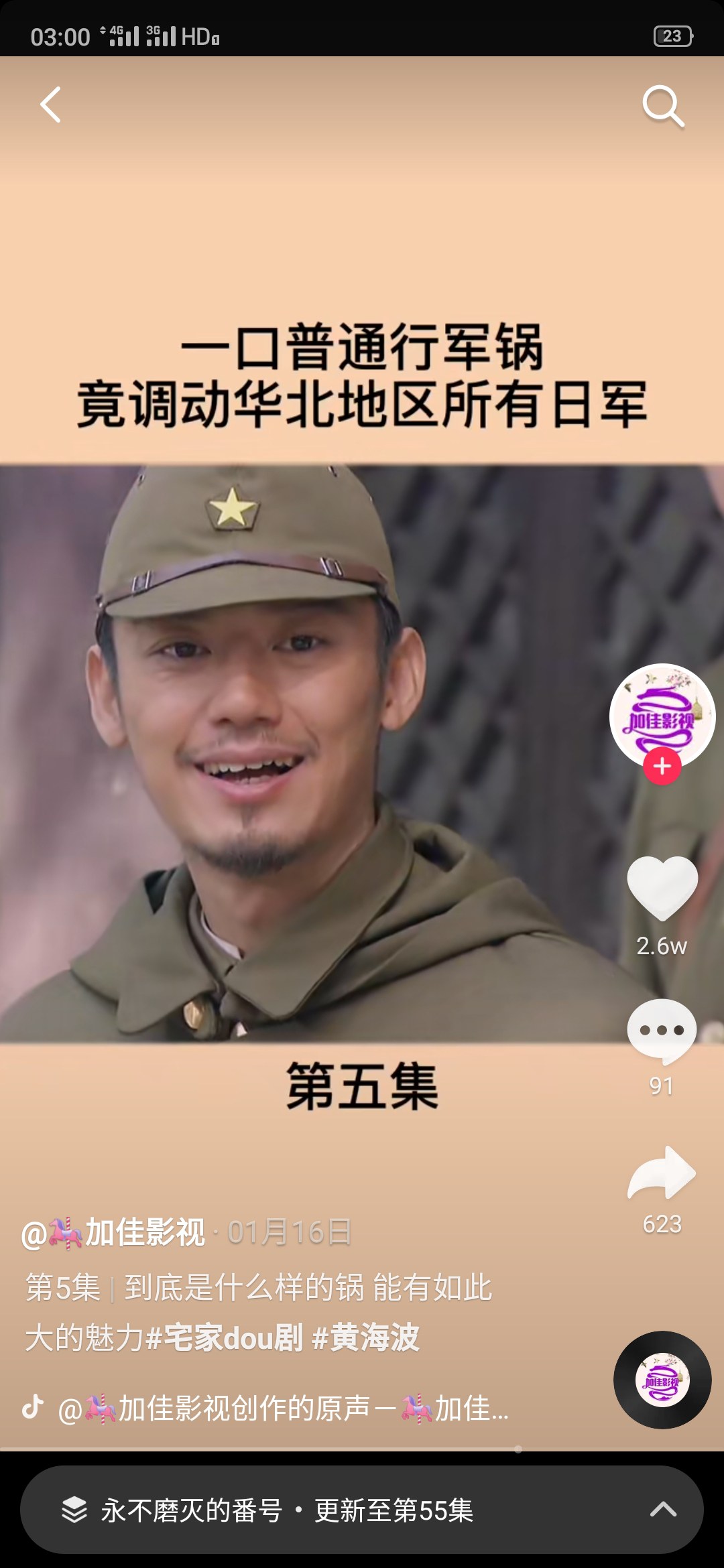Open 加佳影视 profile avatar
This screenshot has height=1568, width=724.
(x=662, y=716)
